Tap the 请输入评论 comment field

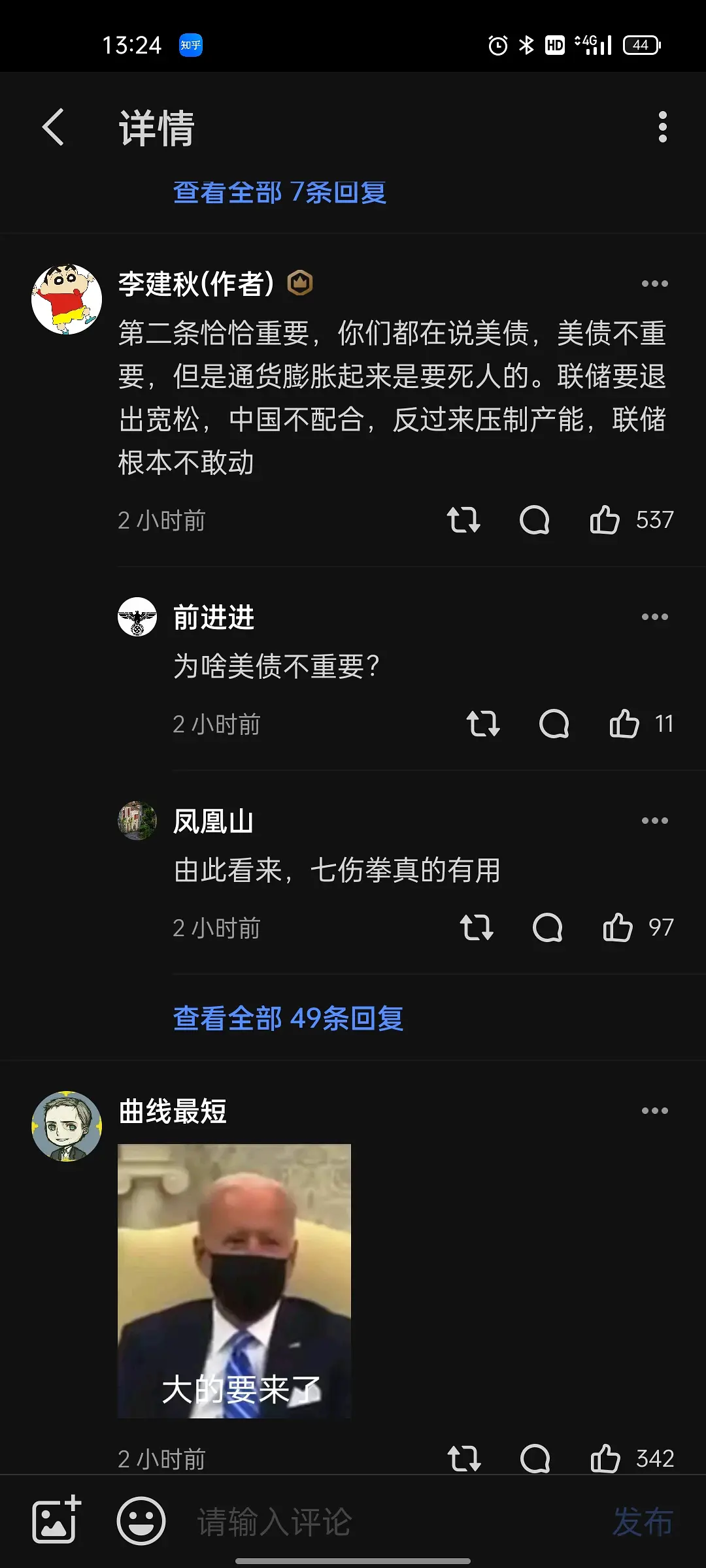392,1522
